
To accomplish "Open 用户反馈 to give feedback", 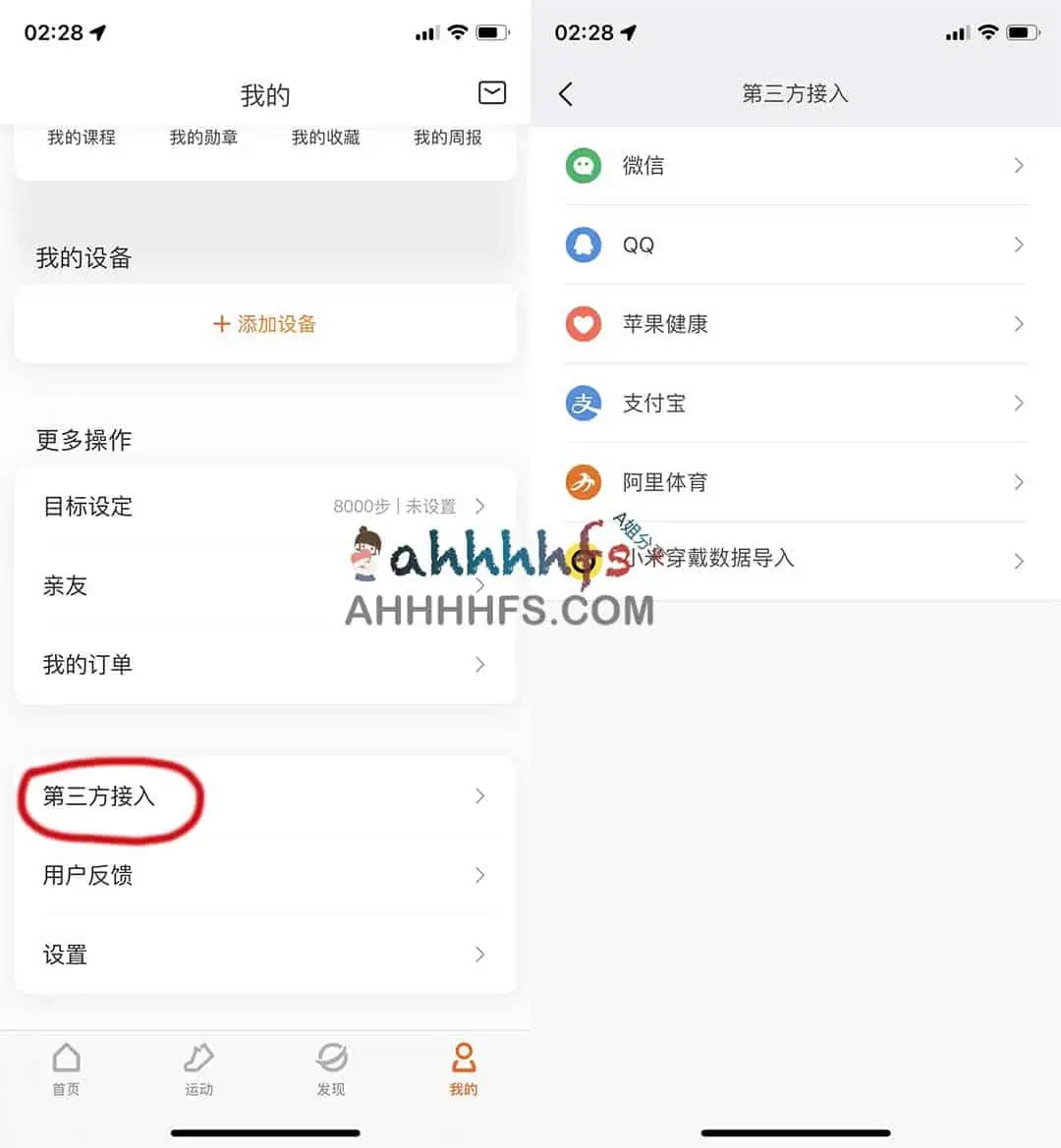I will click(x=87, y=876).
